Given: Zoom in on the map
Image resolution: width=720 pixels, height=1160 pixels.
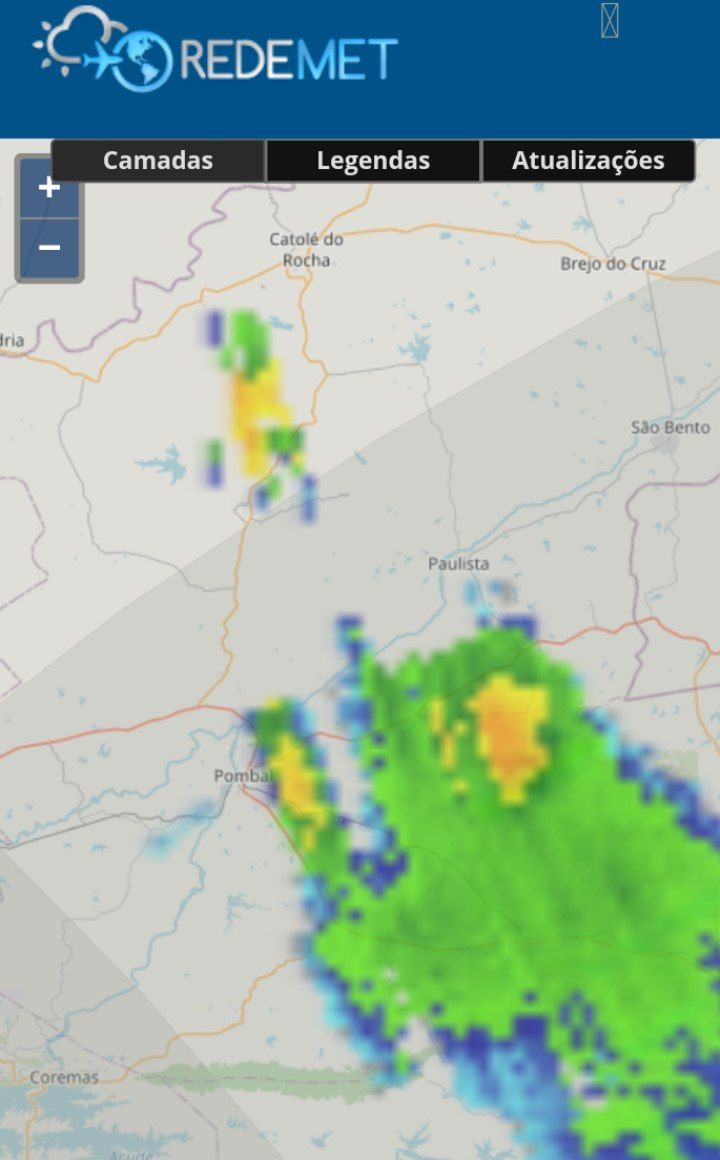Looking at the screenshot, I should (x=50, y=187).
